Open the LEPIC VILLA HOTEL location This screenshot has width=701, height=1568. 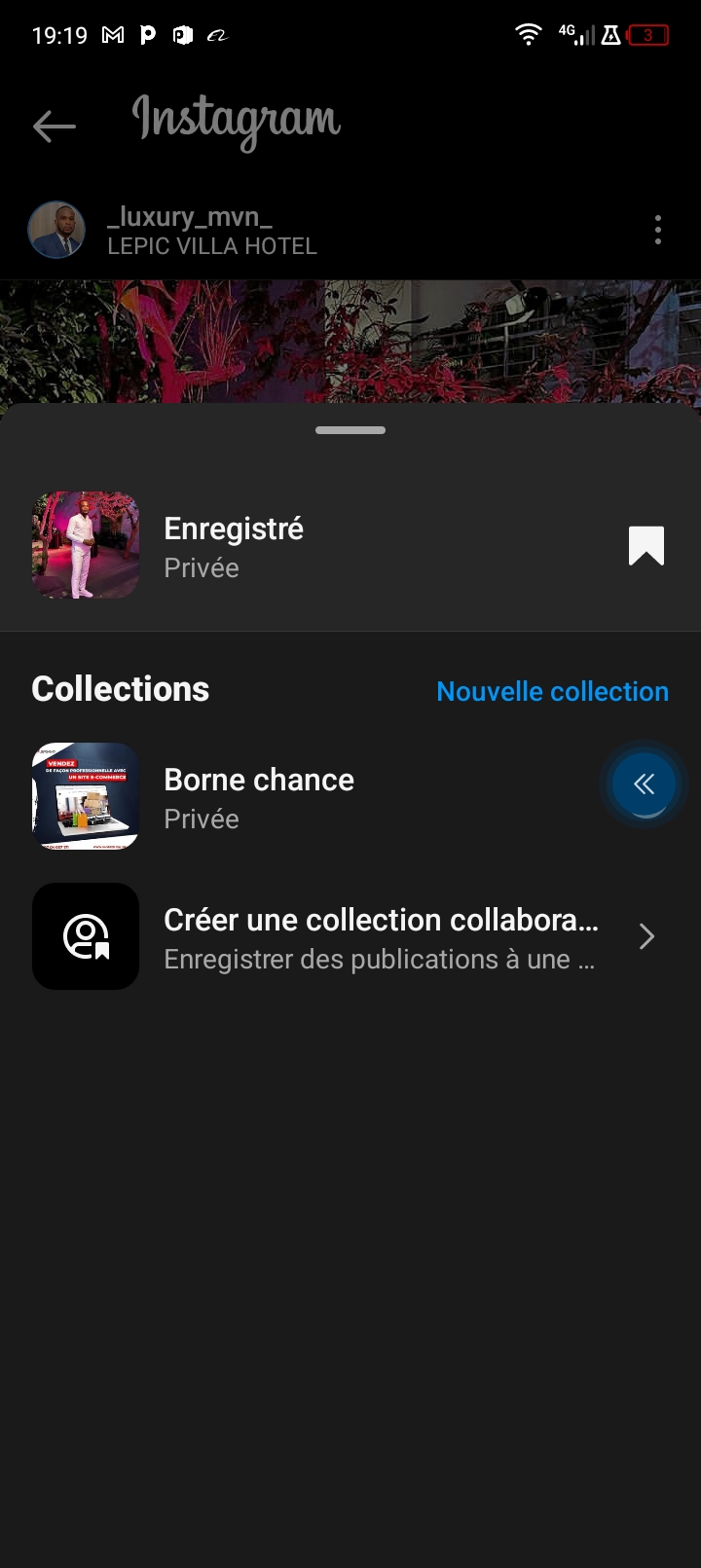point(212,247)
